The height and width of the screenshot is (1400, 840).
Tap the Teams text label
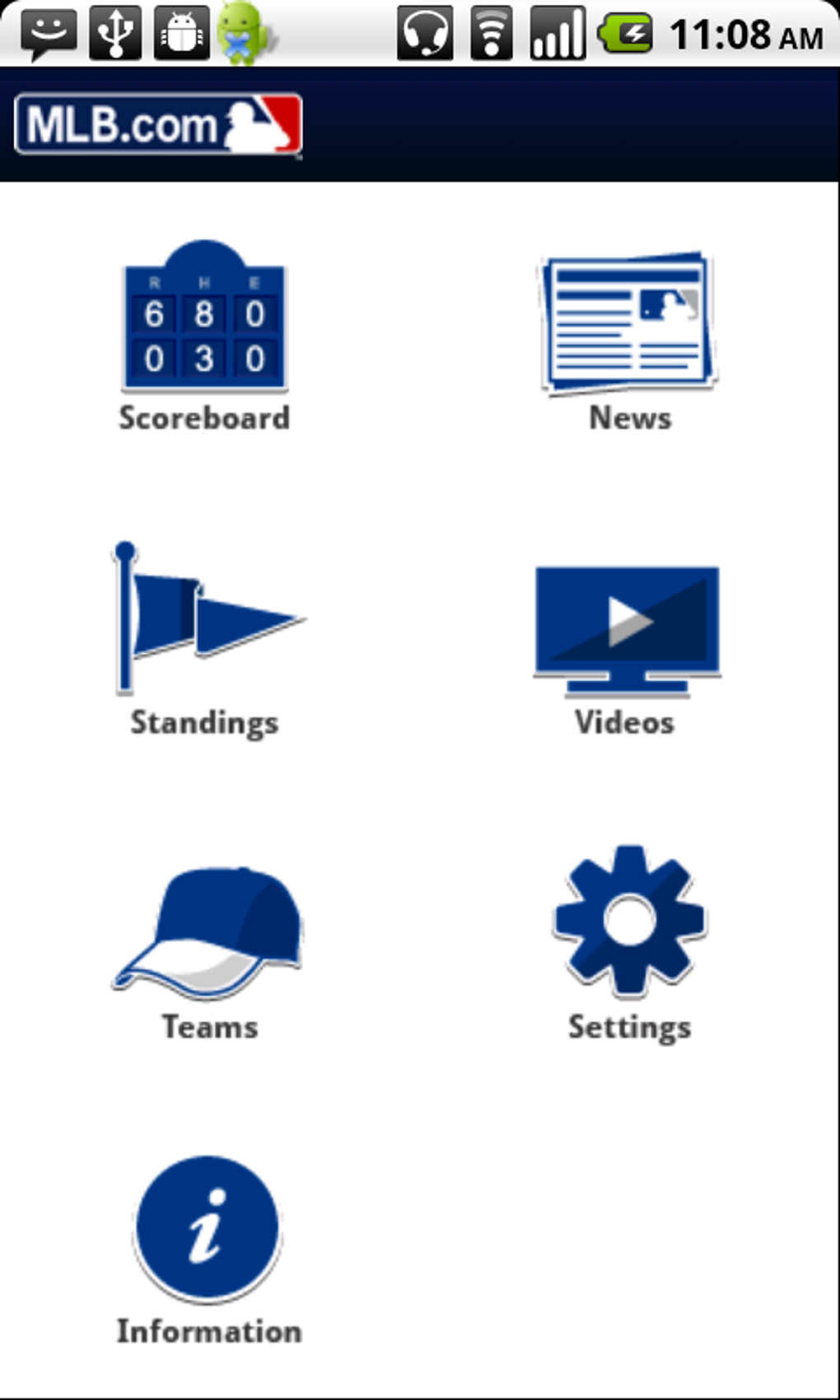[x=209, y=1027]
